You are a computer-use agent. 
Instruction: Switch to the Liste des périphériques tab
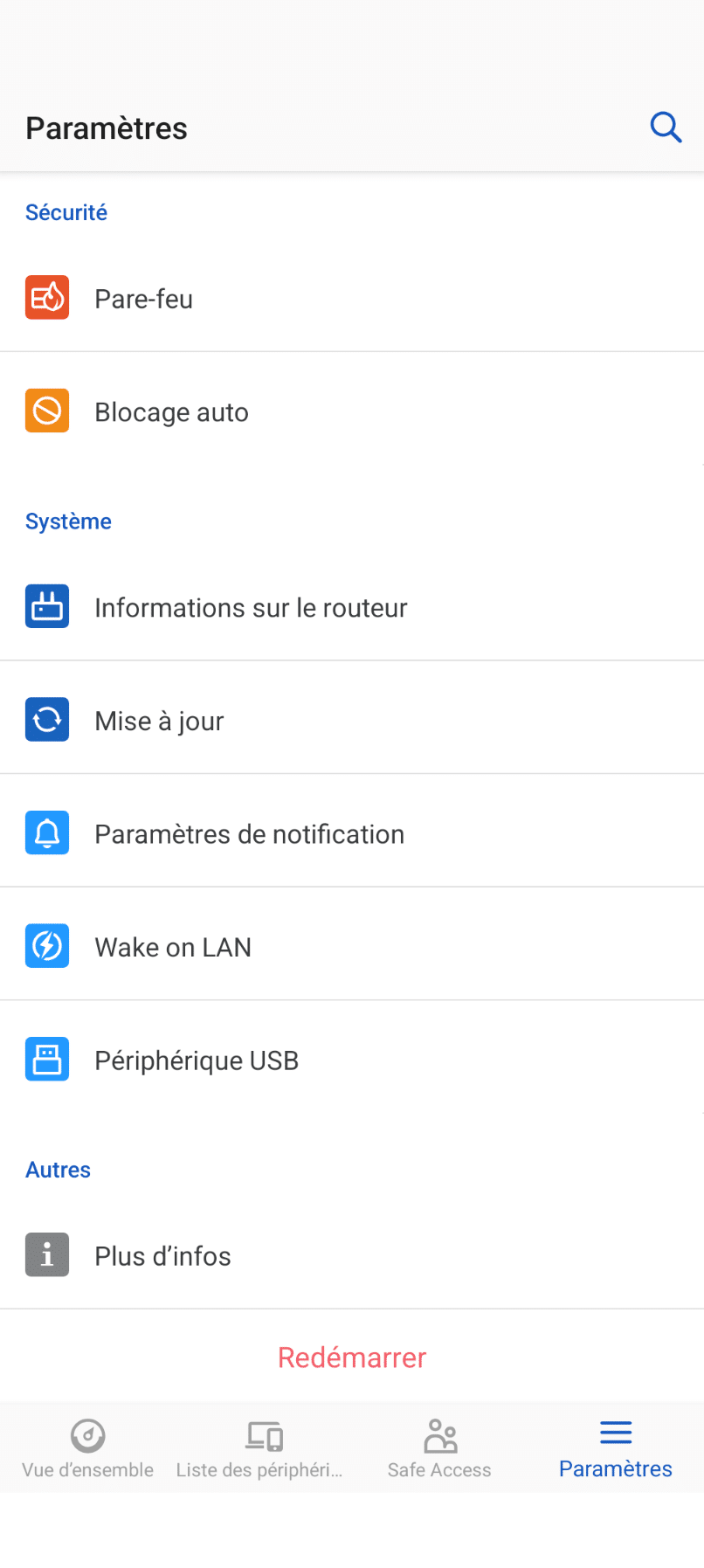[264, 1448]
